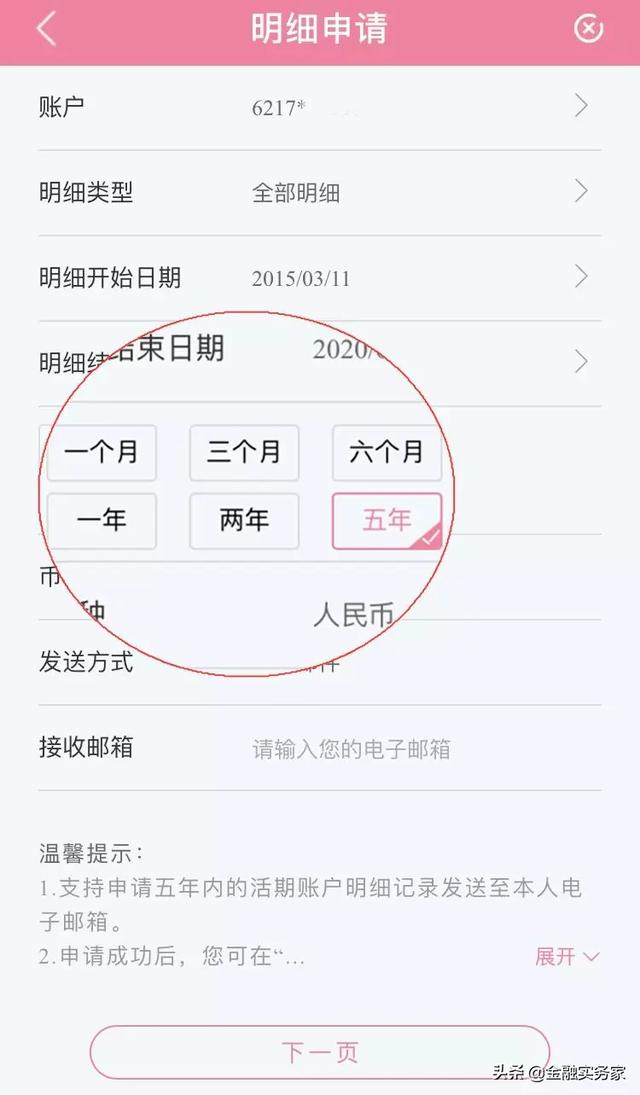Select the 三个月 range
The image size is (640, 1095).
click(244, 453)
